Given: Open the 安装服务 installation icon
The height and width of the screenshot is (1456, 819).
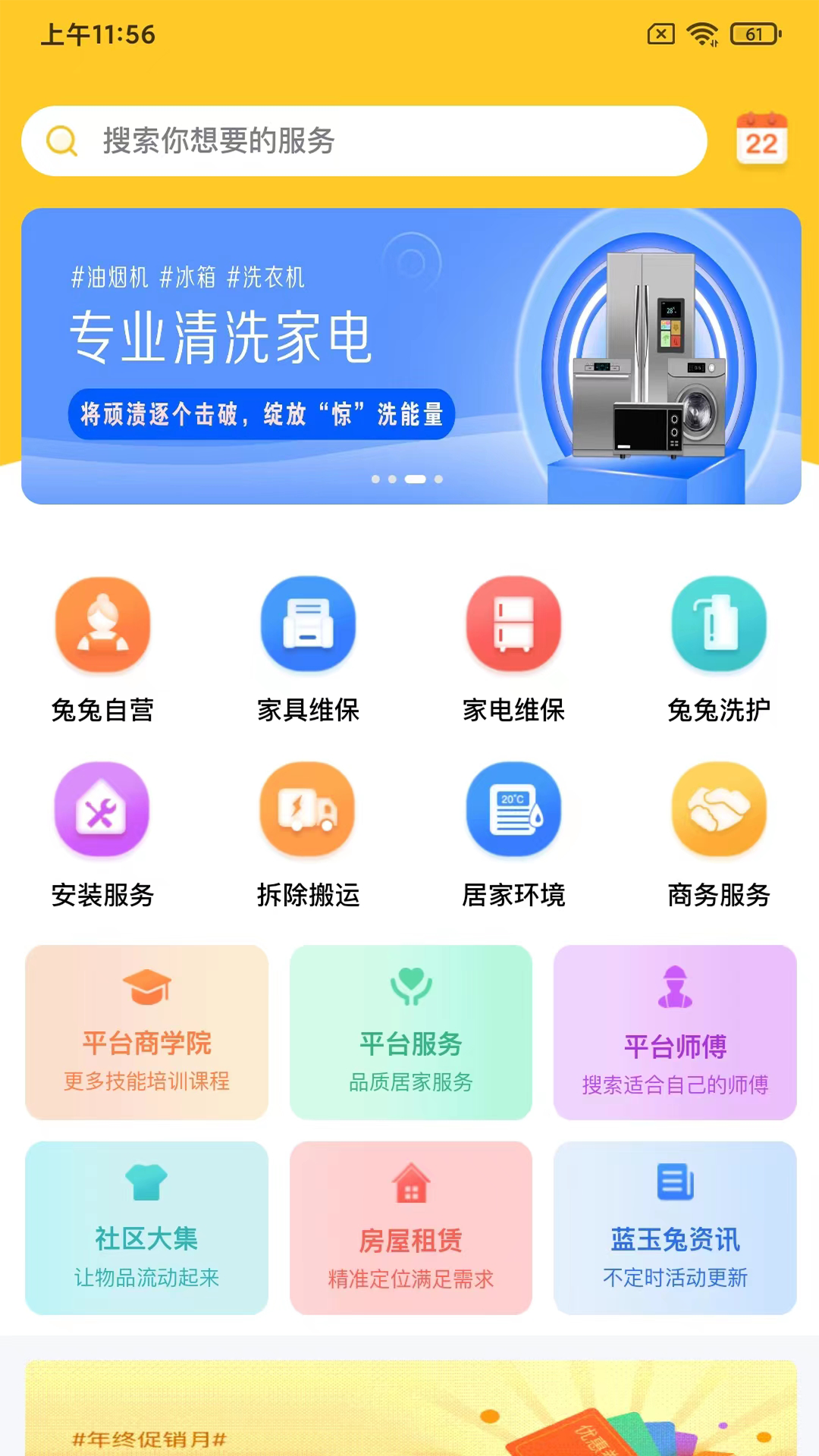Looking at the screenshot, I should 102,810.
